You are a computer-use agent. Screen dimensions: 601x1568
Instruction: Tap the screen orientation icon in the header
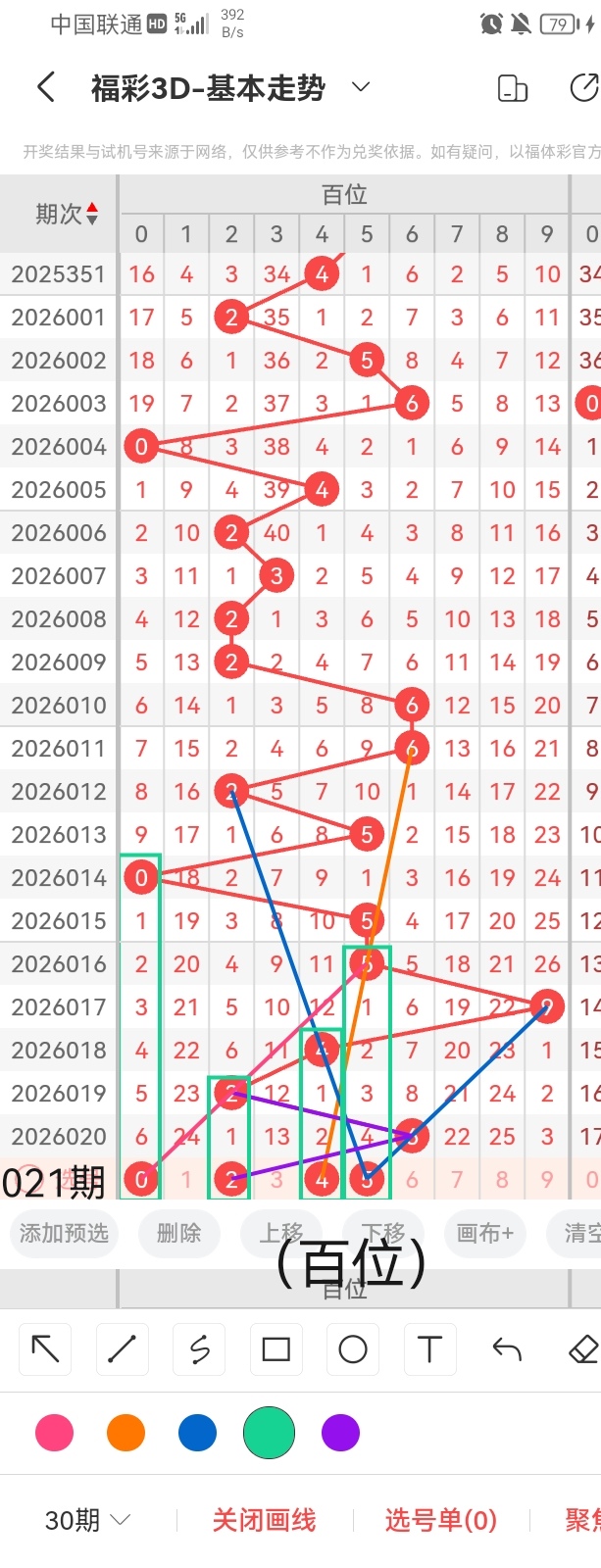pyautogui.click(x=513, y=88)
